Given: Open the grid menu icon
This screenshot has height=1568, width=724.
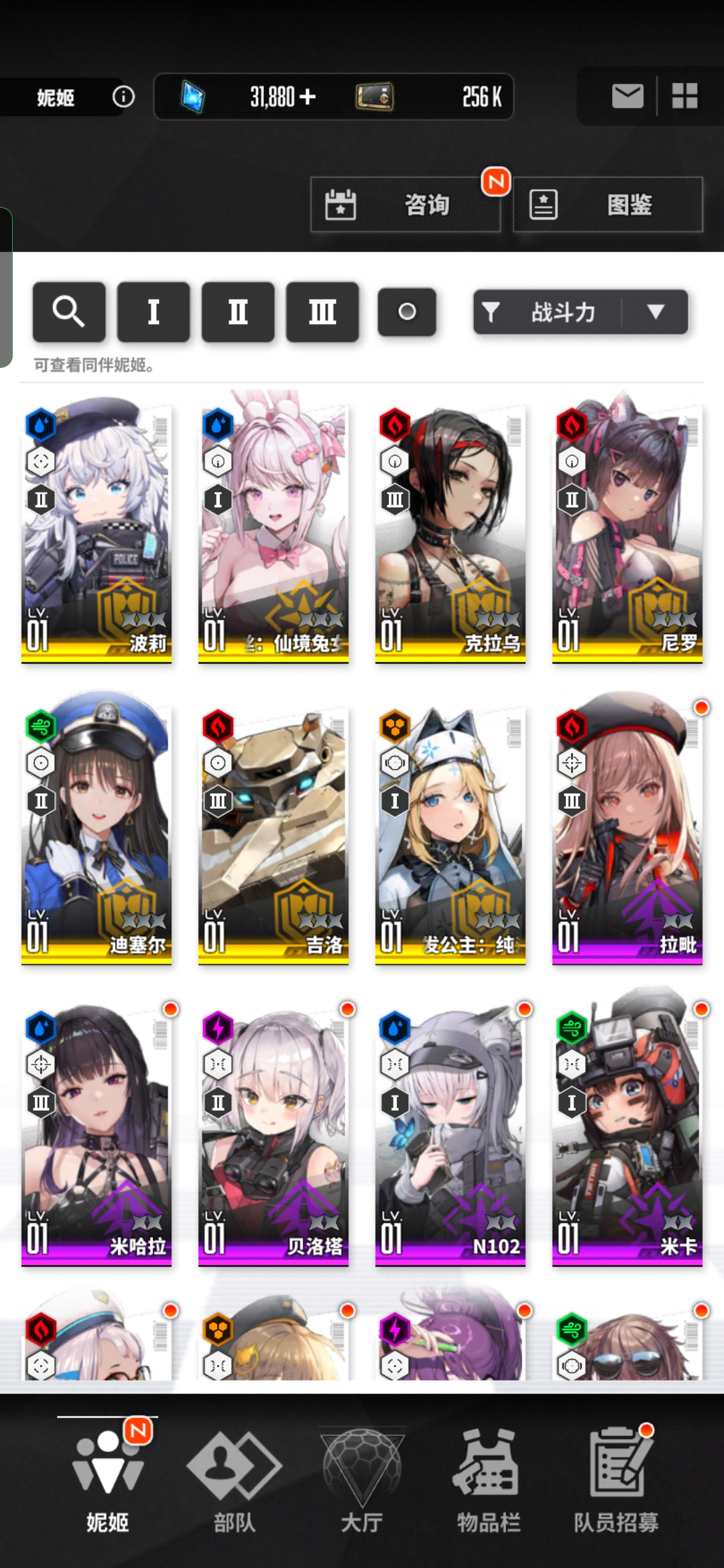Looking at the screenshot, I should point(684,96).
